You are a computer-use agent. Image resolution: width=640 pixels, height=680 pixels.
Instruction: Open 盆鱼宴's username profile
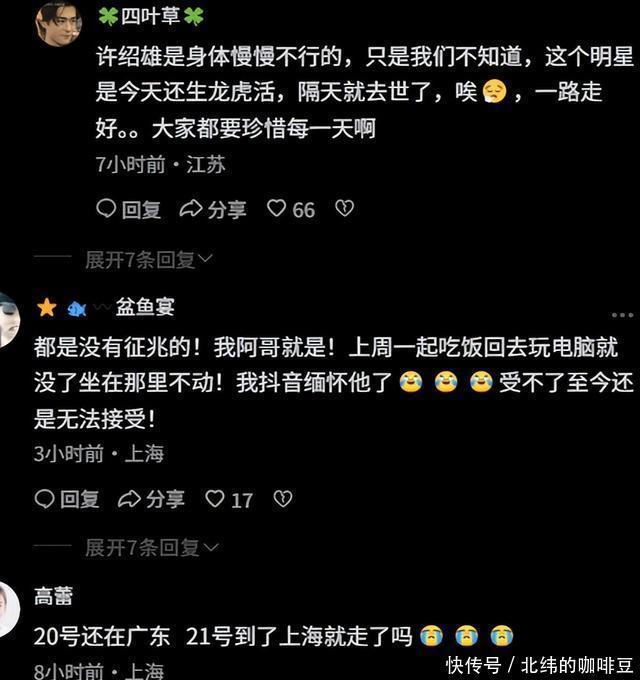coord(145,307)
